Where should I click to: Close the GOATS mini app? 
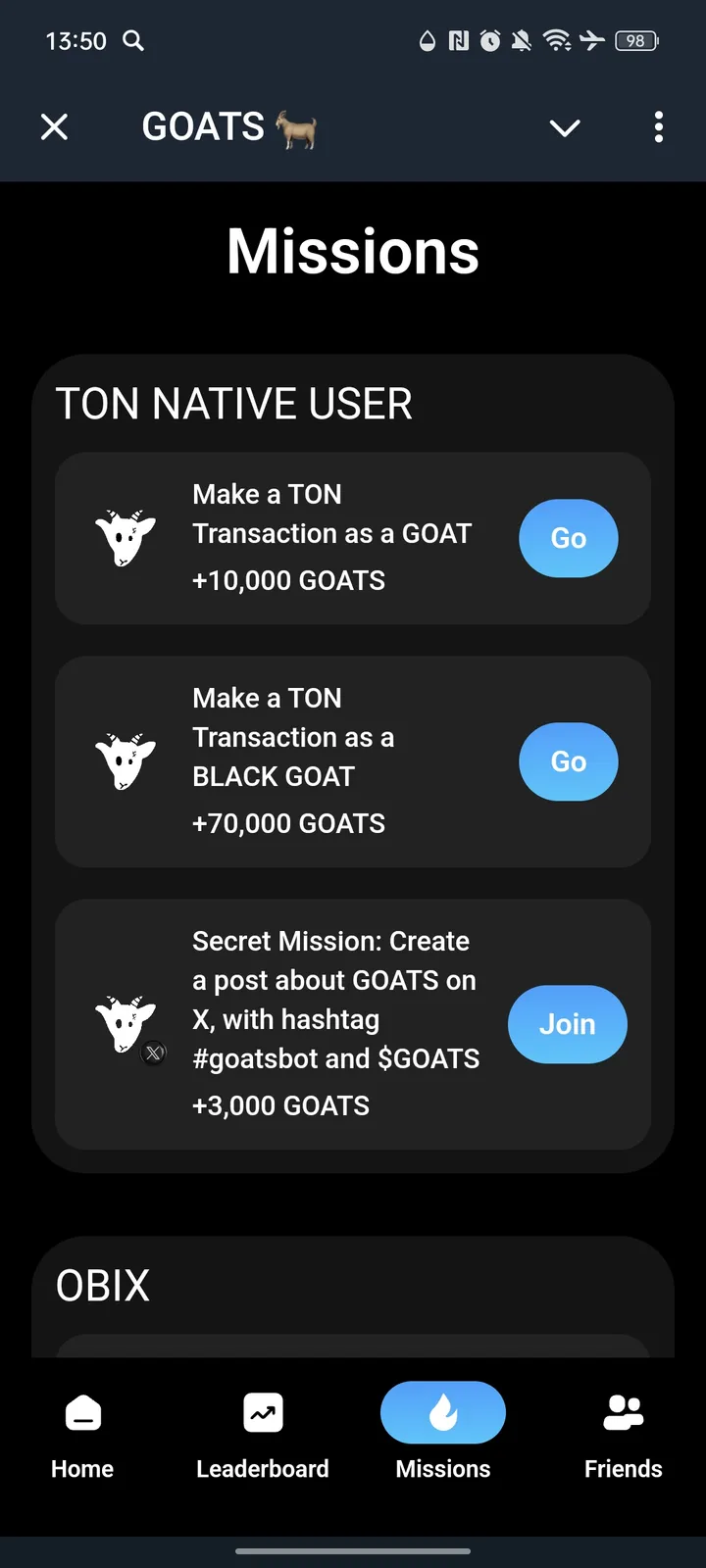[x=54, y=126]
